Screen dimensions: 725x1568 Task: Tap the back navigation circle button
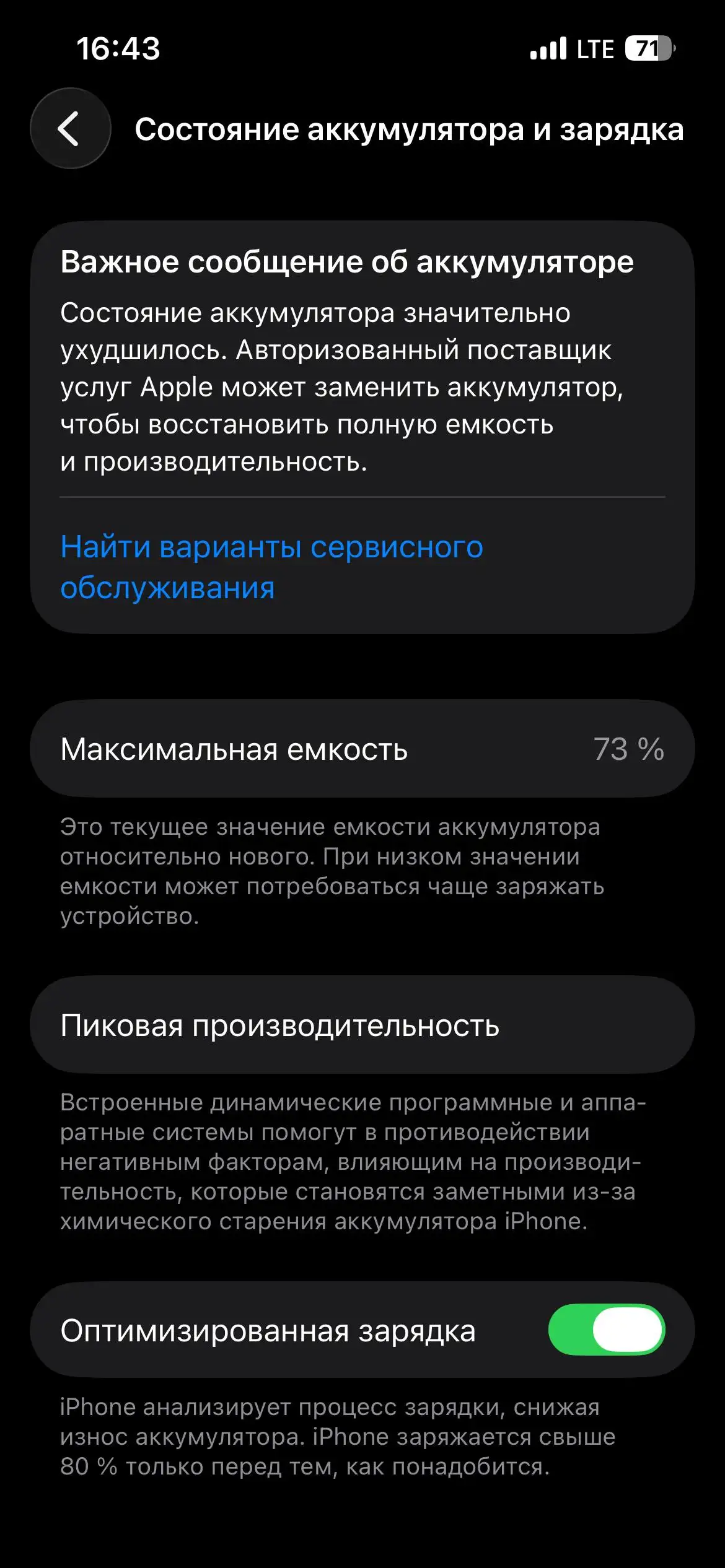(68, 128)
